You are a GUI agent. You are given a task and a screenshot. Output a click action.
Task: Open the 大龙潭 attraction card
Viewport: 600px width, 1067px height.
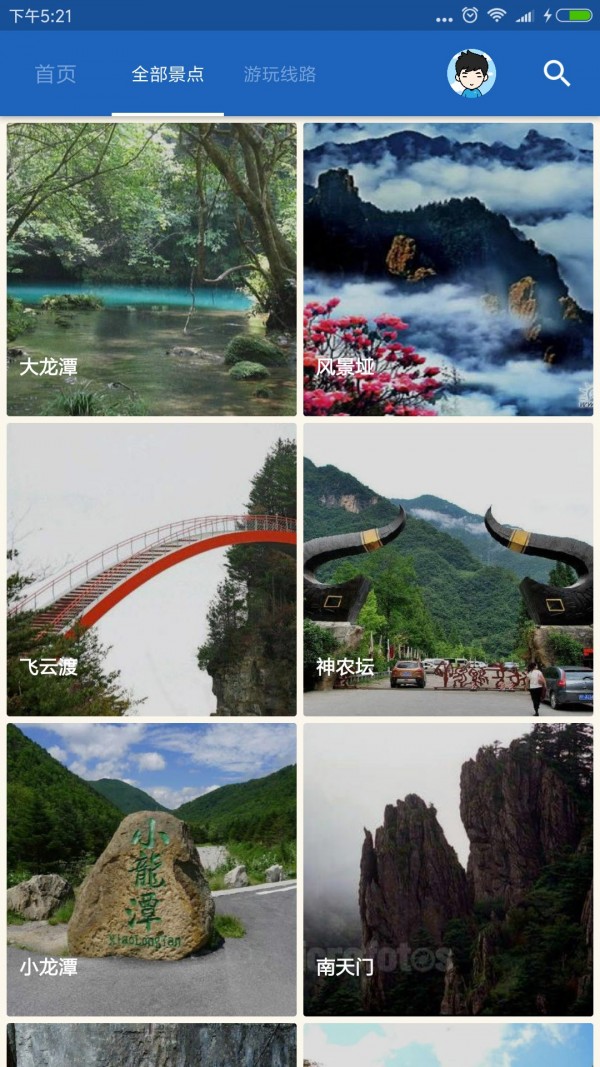click(152, 269)
